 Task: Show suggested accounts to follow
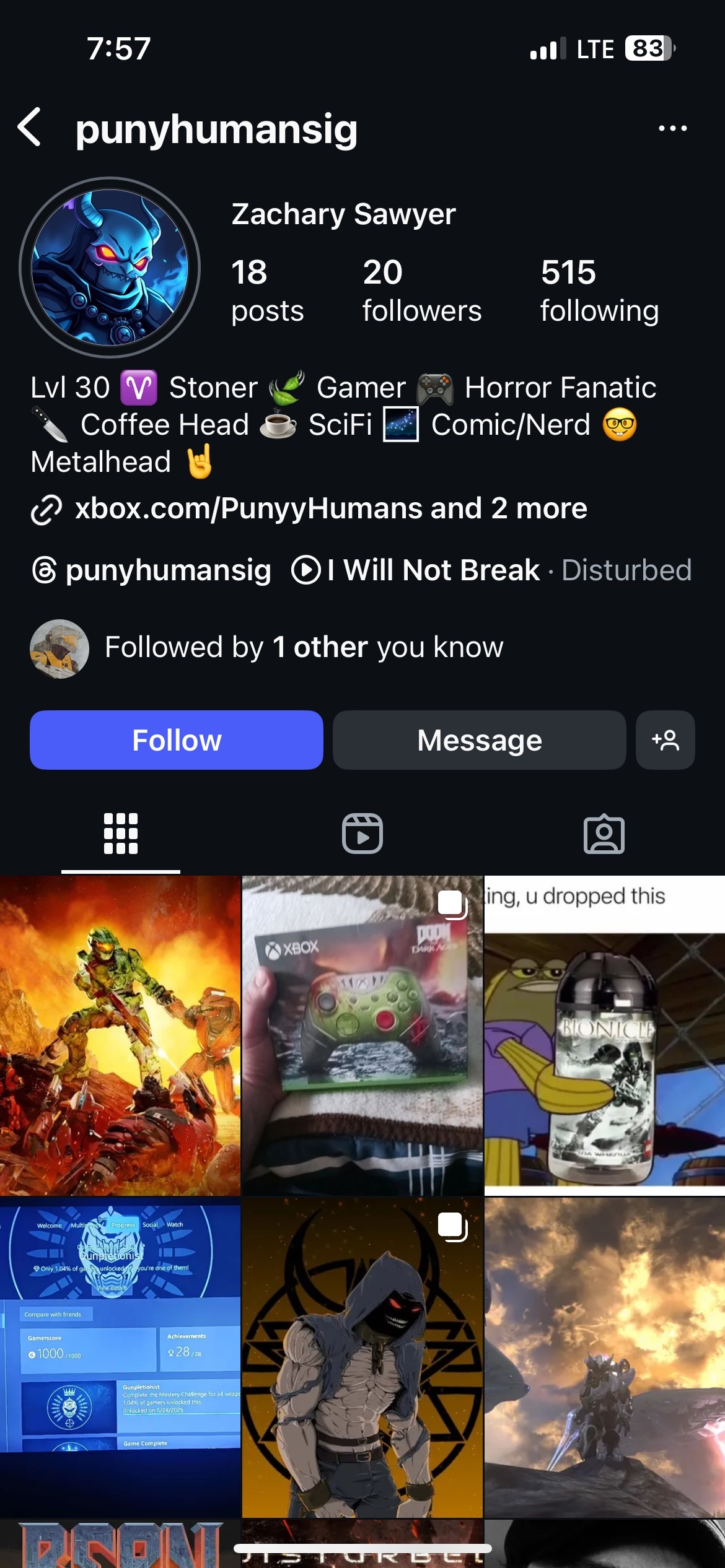pos(665,740)
